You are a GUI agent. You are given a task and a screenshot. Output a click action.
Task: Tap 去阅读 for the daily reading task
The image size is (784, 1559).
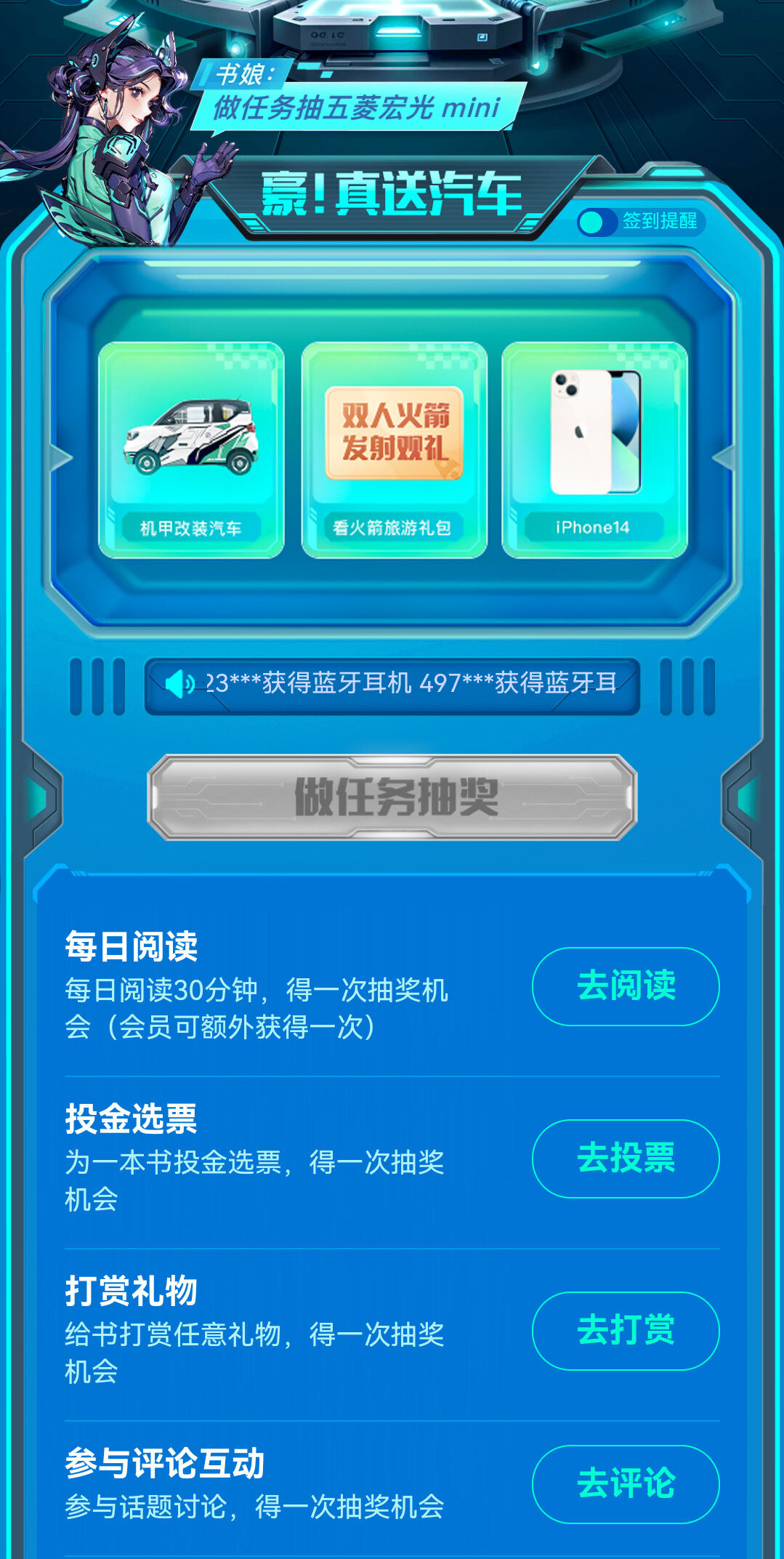[x=626, y=986]
